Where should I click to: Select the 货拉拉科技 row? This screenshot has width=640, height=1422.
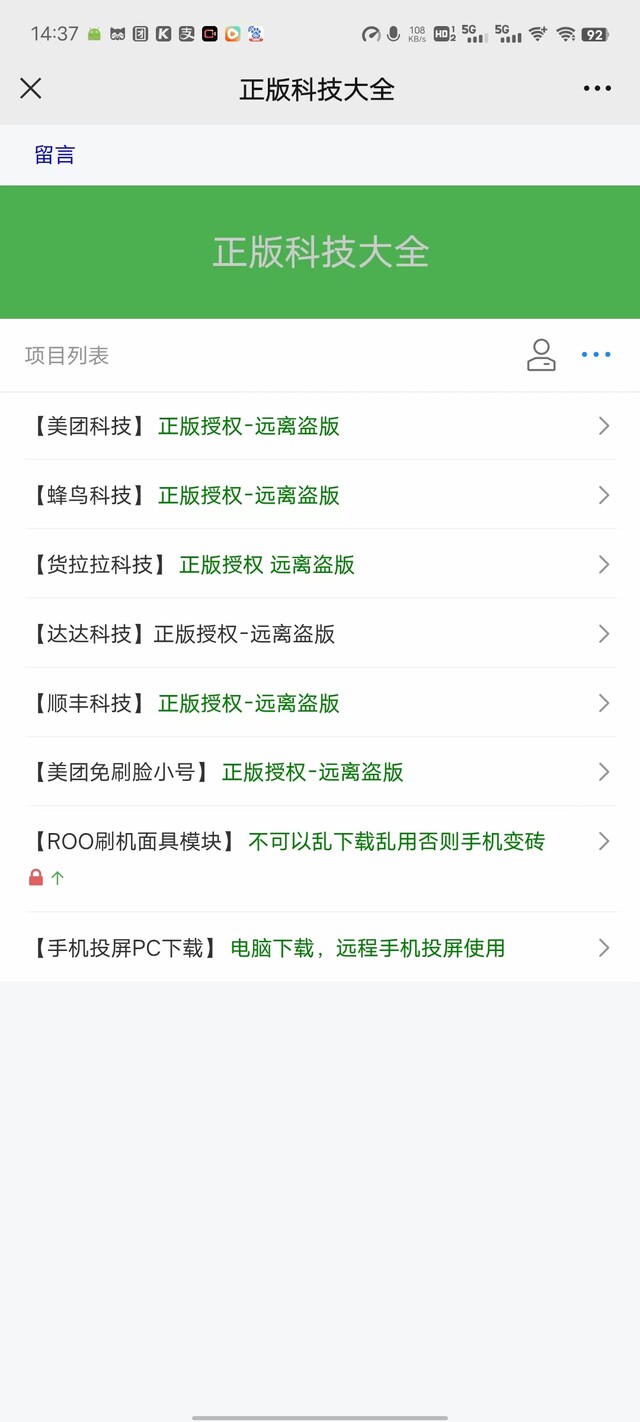(320, 564)
